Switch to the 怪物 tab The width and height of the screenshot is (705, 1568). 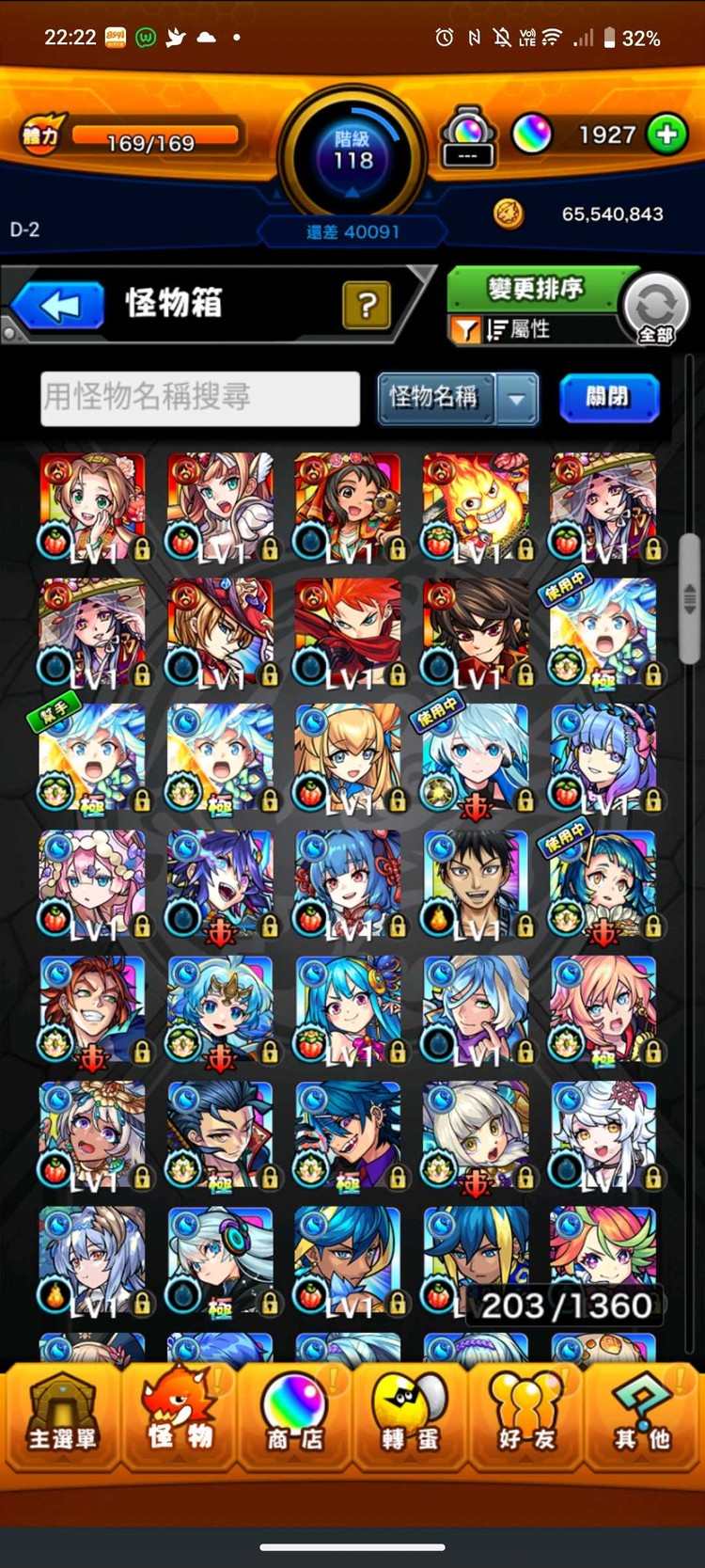(180, 1418)
